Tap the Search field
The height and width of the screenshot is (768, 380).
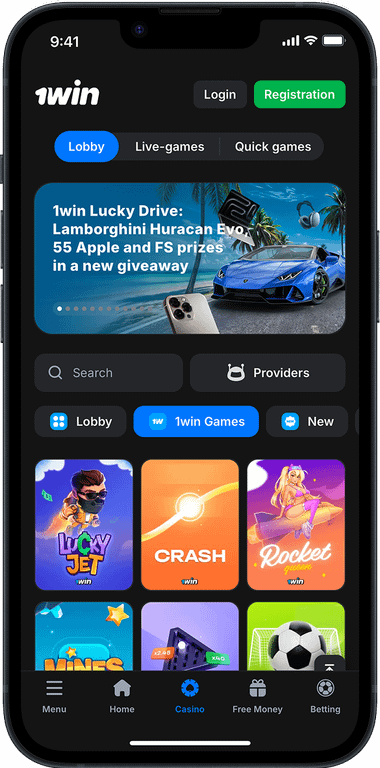click(109, 373)
